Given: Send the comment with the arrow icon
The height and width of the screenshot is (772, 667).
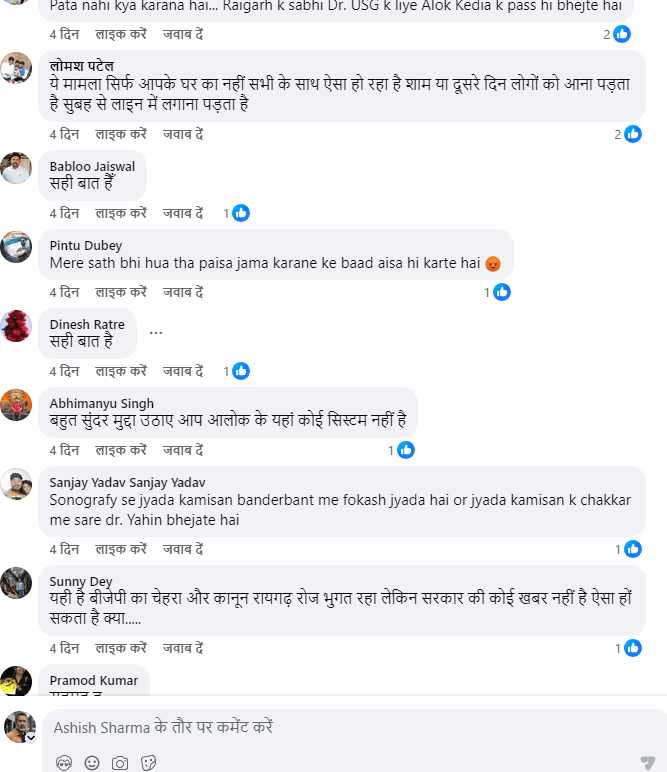Looking at the screenshot, I should coord(648,763).
